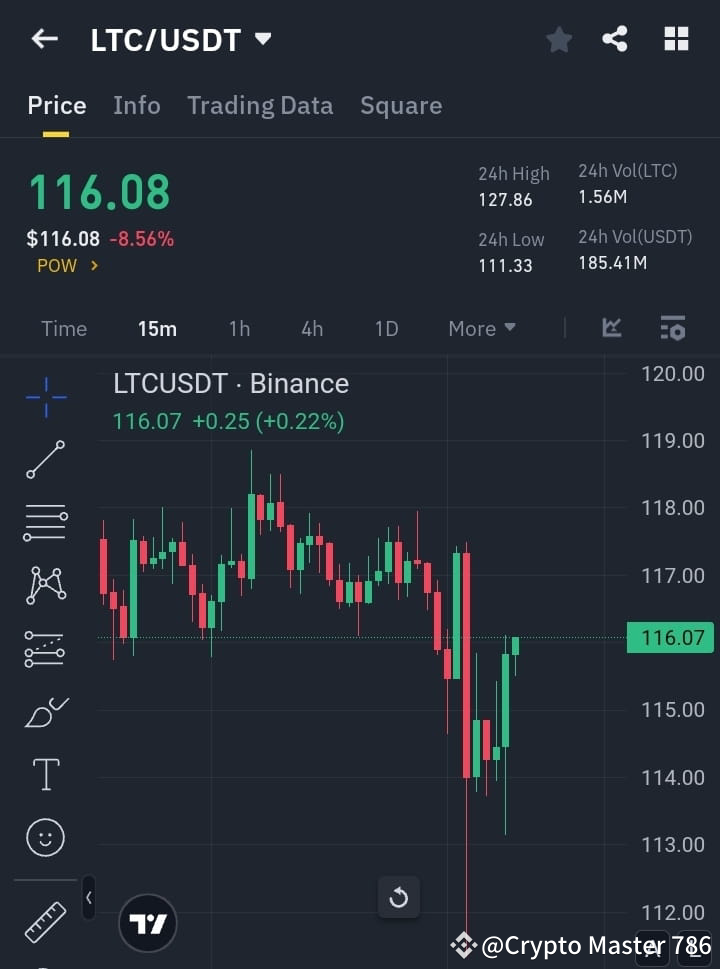
Task: Select the Fibonacci retracement tool
Action: click(x=44, y=648)
